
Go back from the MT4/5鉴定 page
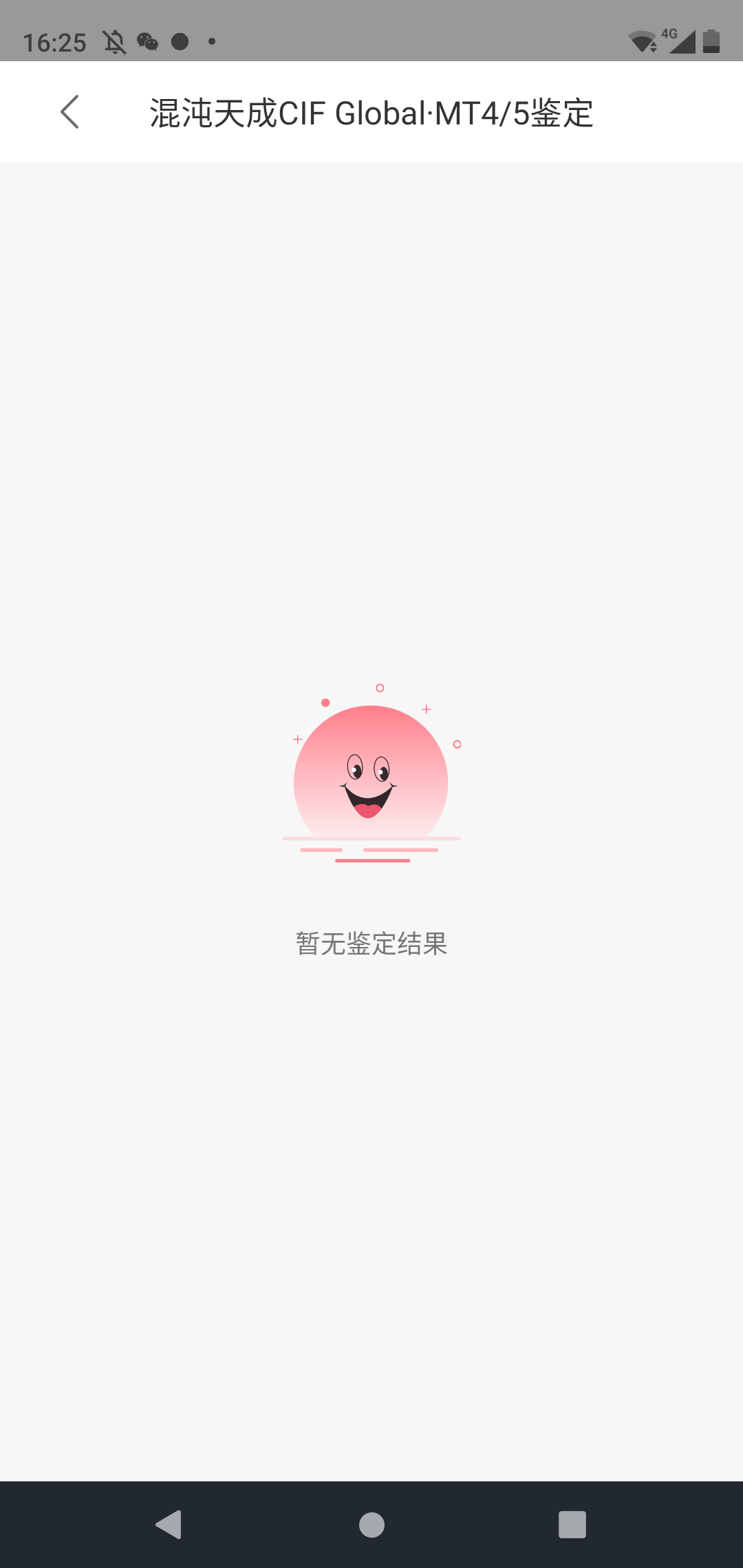click(x=69, y=112)
